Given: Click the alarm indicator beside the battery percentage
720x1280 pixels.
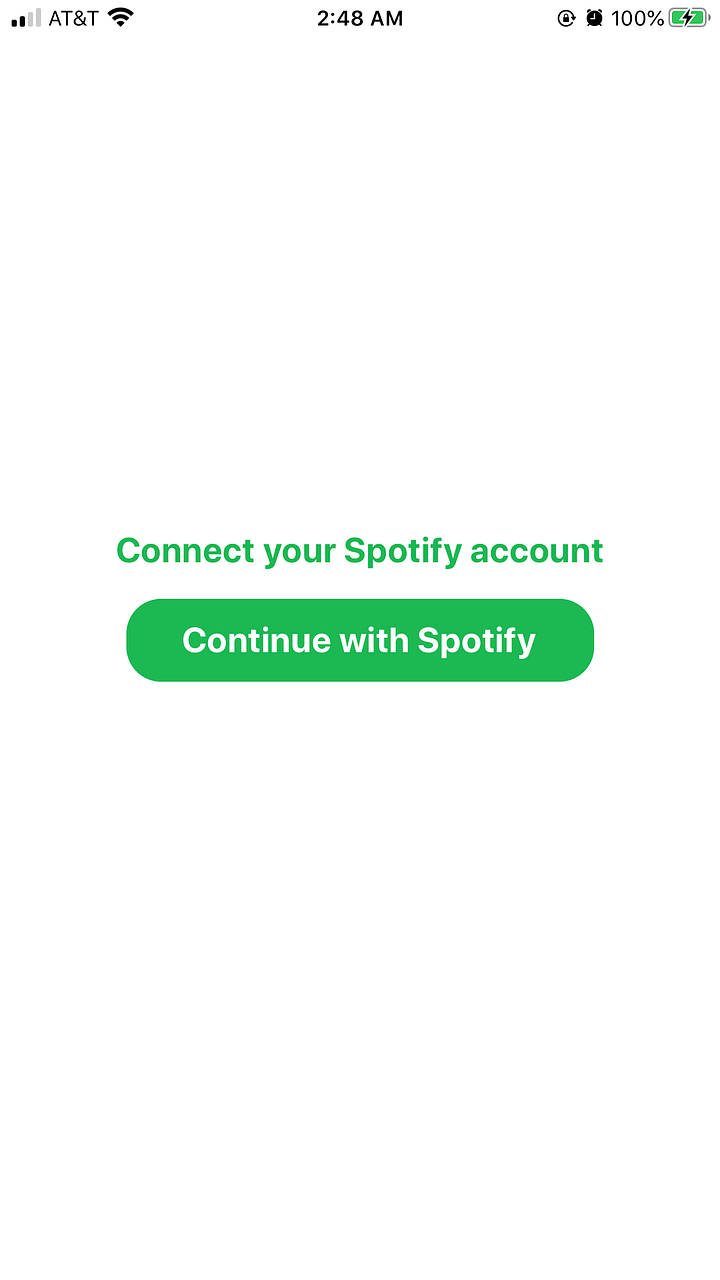Looking at the screenshot, I should click(x=595, y=17).
